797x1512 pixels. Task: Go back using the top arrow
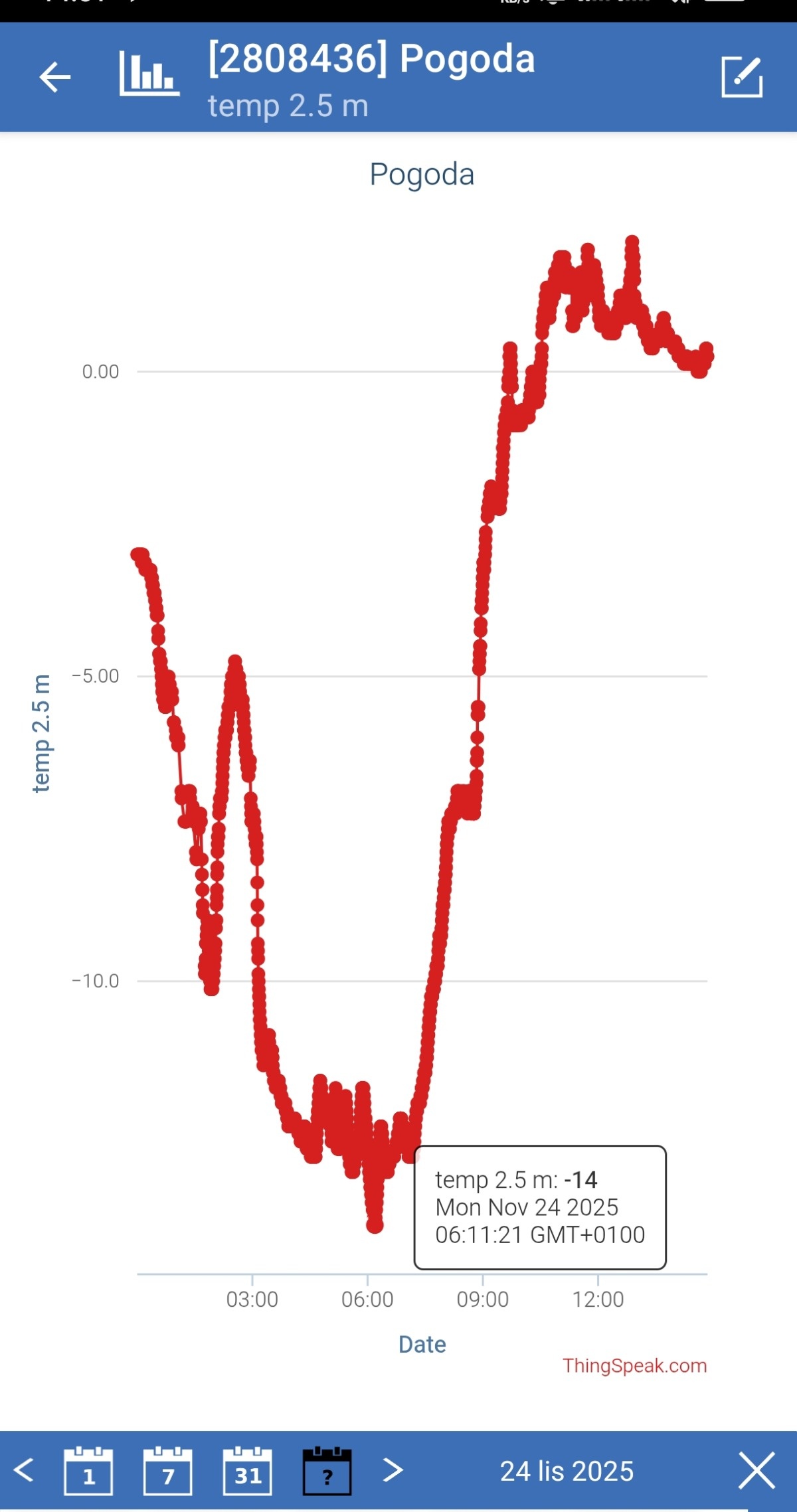[x=54, y=77]
